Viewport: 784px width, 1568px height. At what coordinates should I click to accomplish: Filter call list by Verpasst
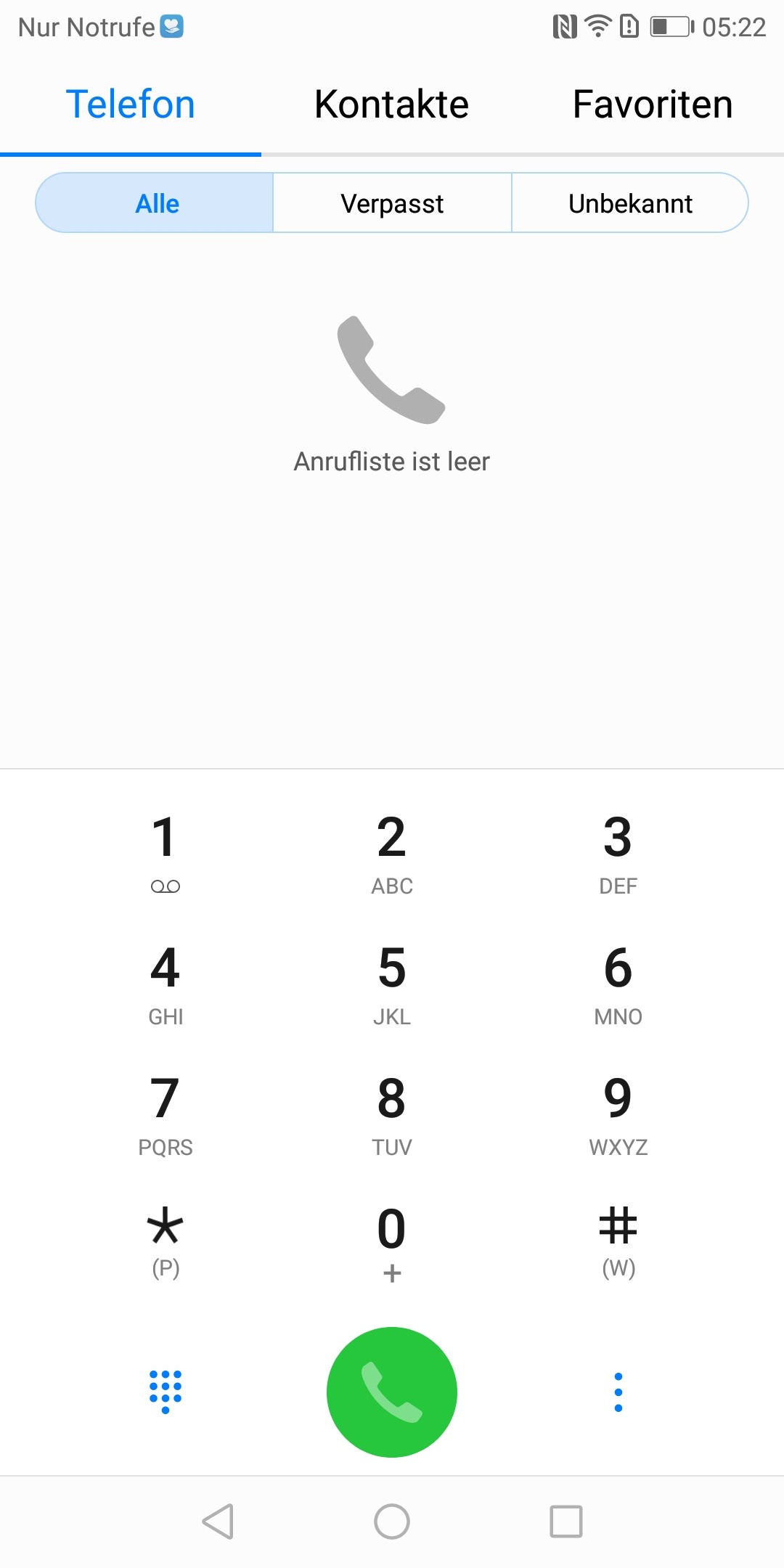392,203
